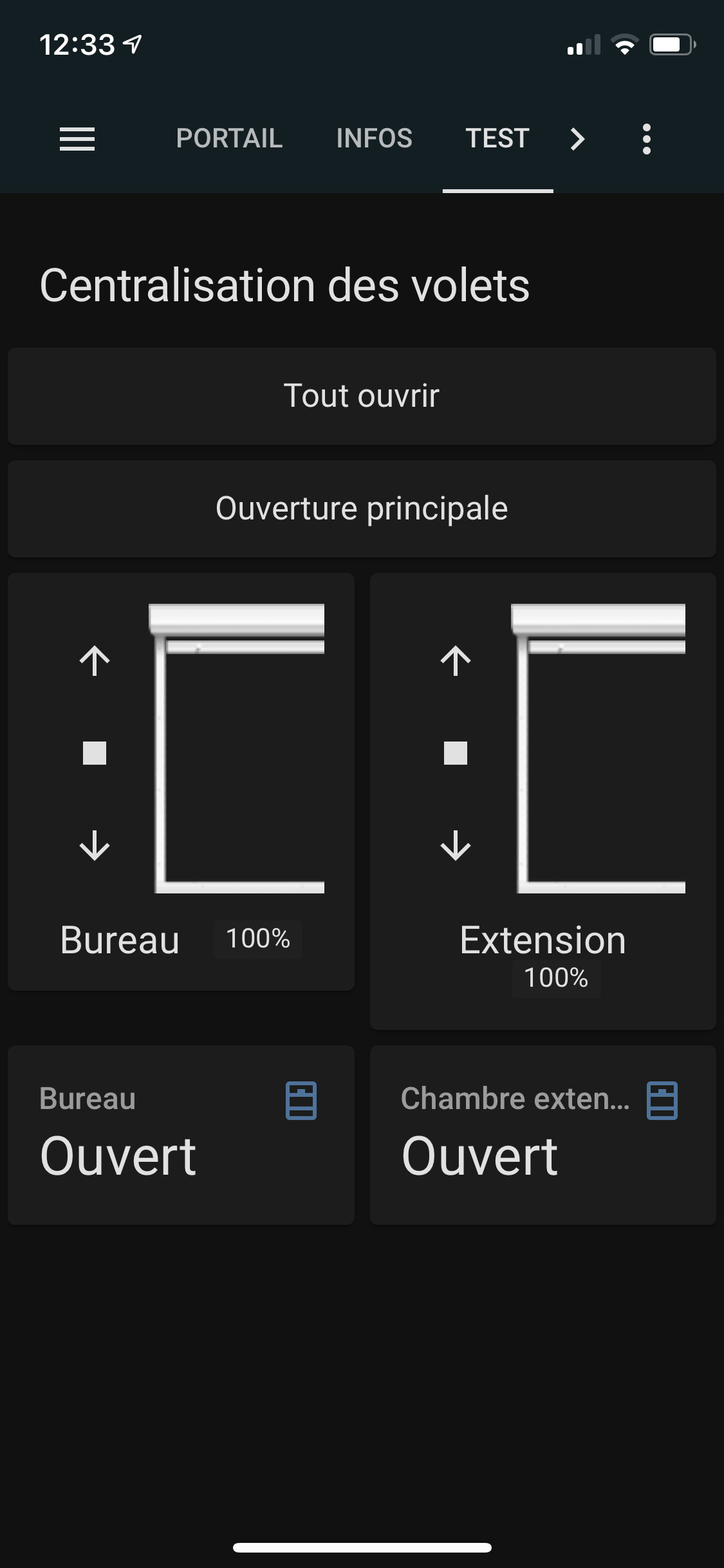Image resolution: width=724 pixels, height=1568 pixels.
Task: Lower the Bureau shutter with down arrow
Action: 95,845
